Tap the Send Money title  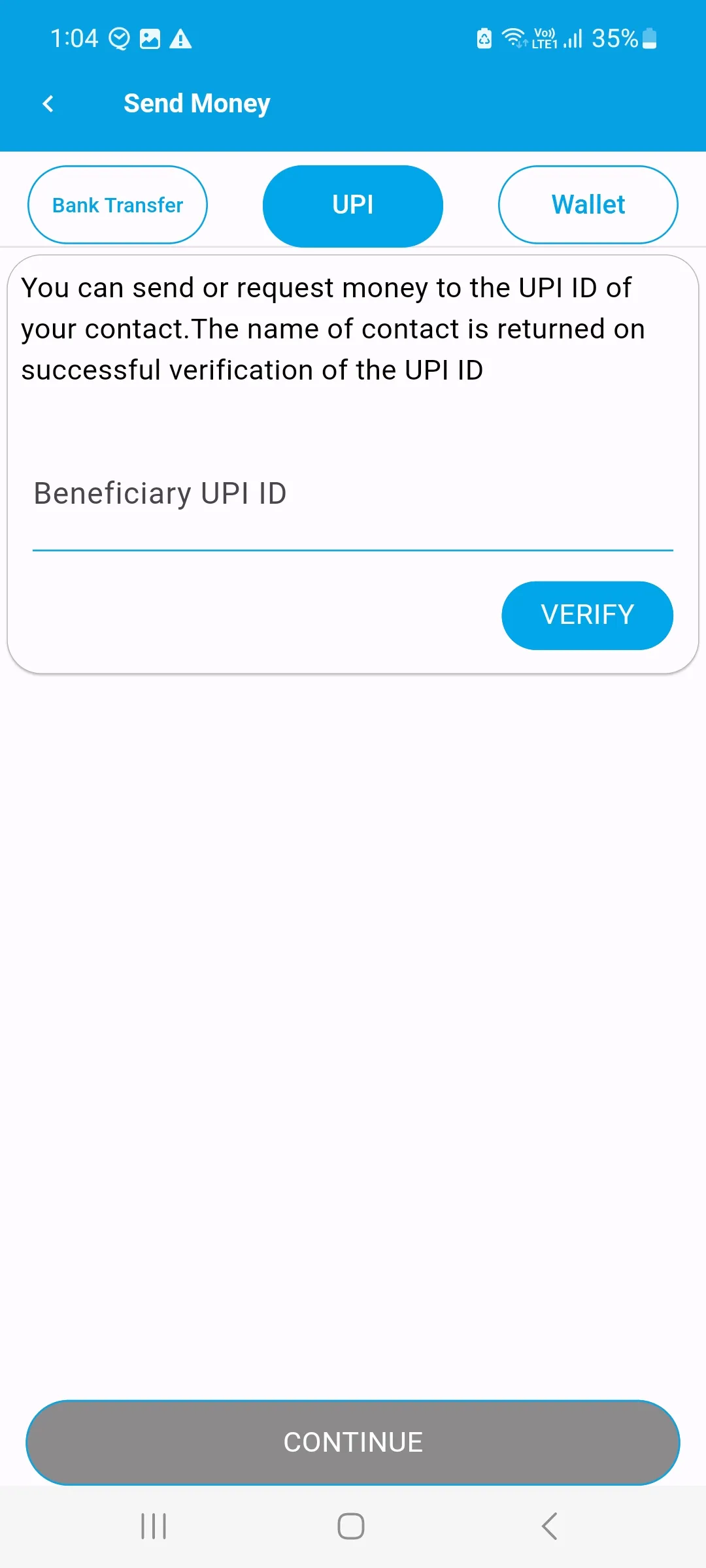196,103
